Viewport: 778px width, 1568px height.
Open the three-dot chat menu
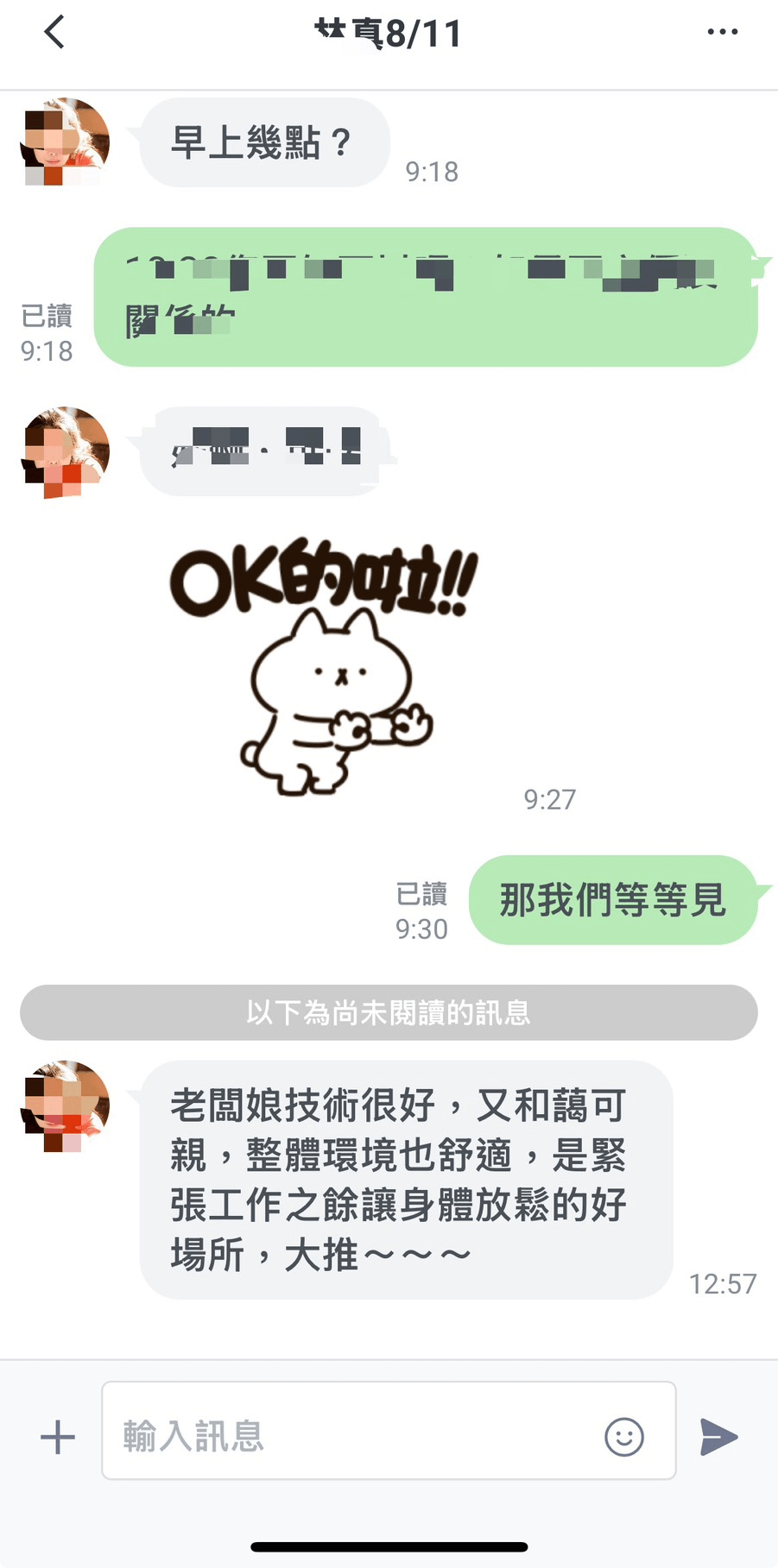(722, 32)
